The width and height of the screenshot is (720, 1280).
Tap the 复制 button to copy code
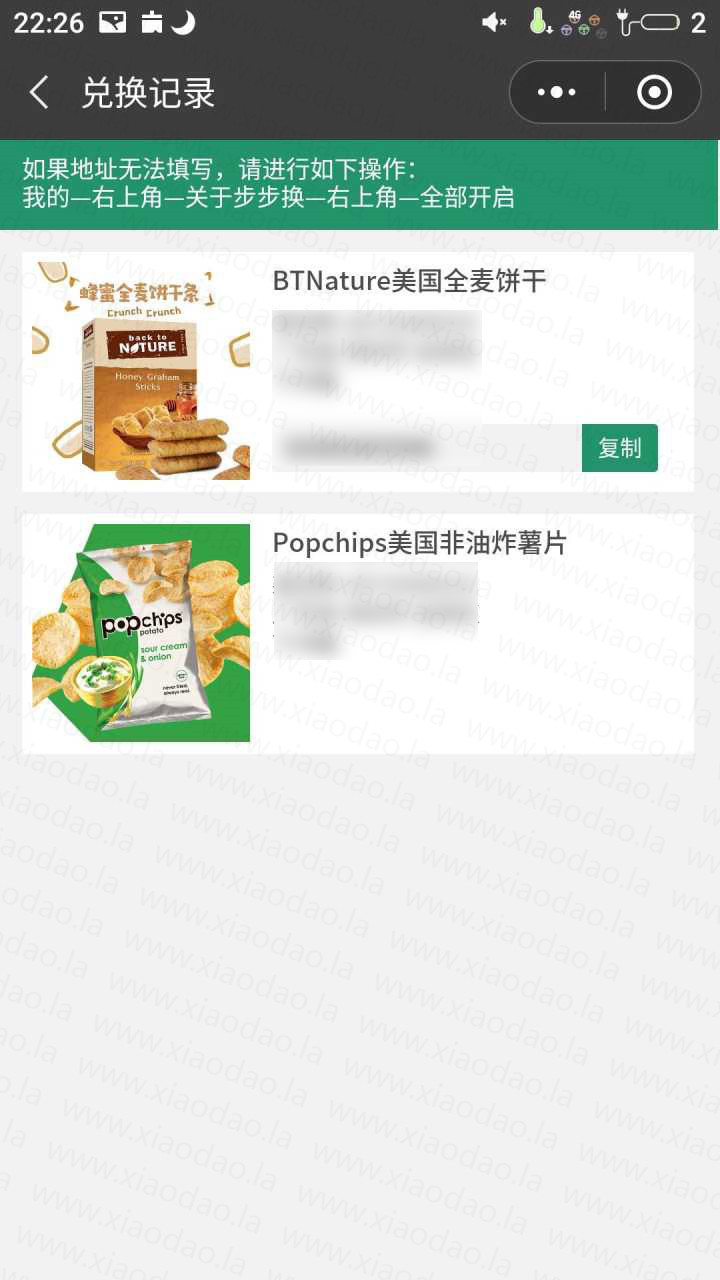pyautogui.click(x=620, y=448)
